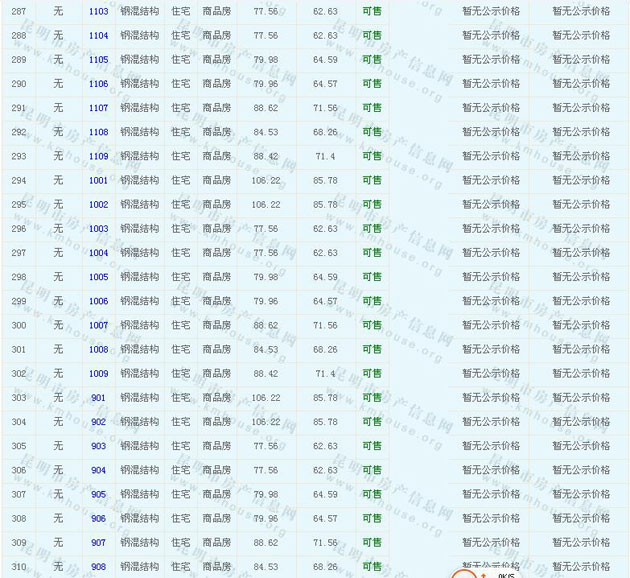The image size is (630, 578).
Task: Open unit 903 entry
Action: [98, 446]
